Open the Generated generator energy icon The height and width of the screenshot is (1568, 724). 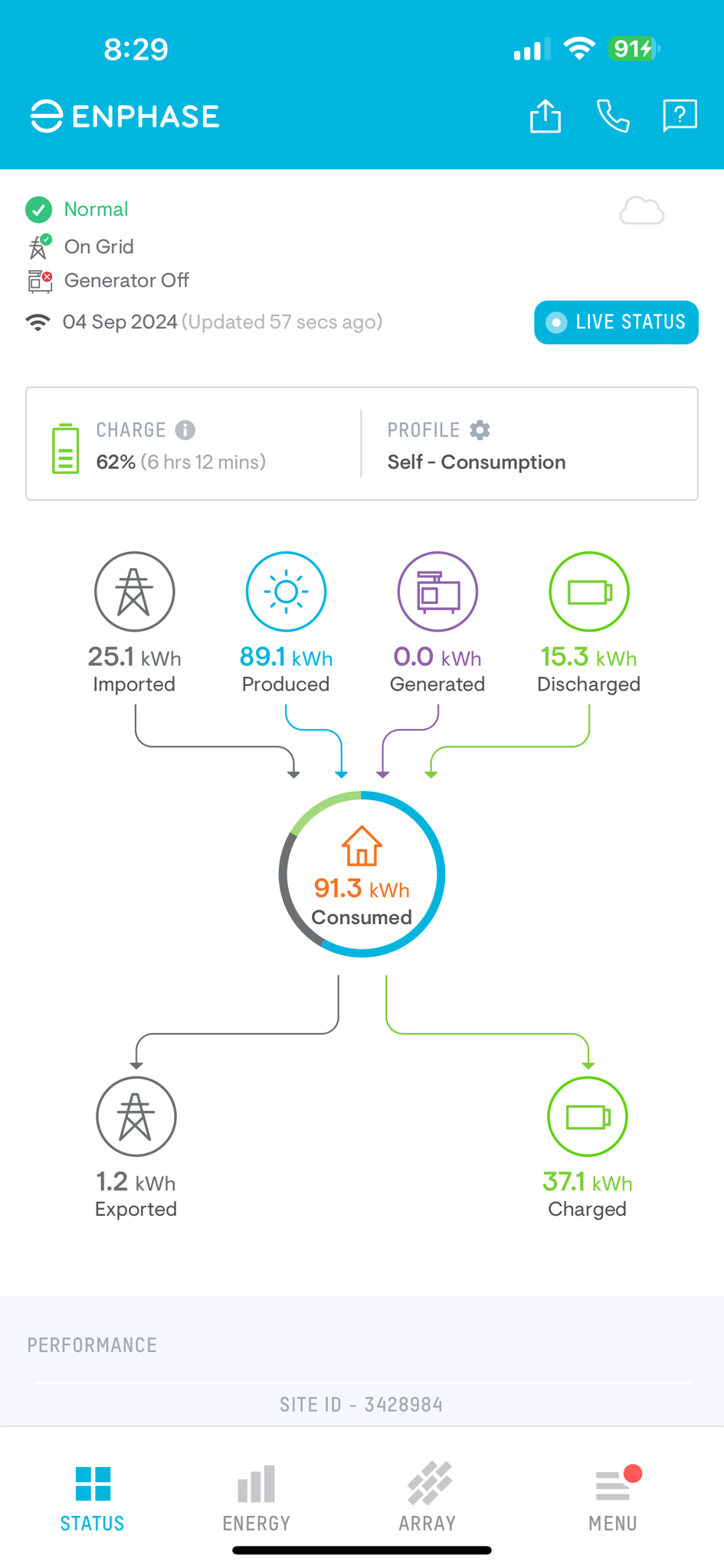click(x=437, y=592)
